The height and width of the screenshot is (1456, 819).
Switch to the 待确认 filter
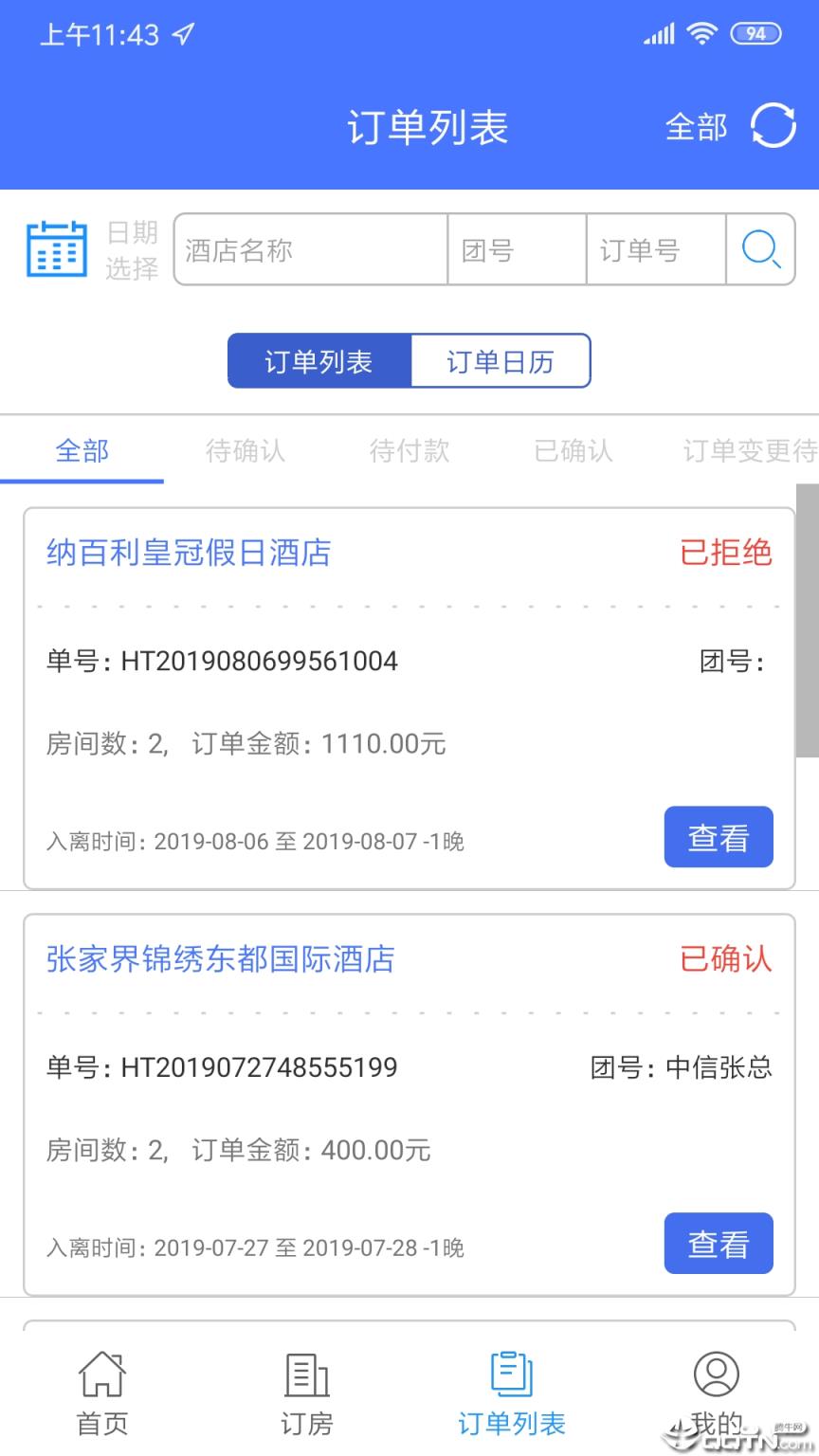[x=246, y=451]
